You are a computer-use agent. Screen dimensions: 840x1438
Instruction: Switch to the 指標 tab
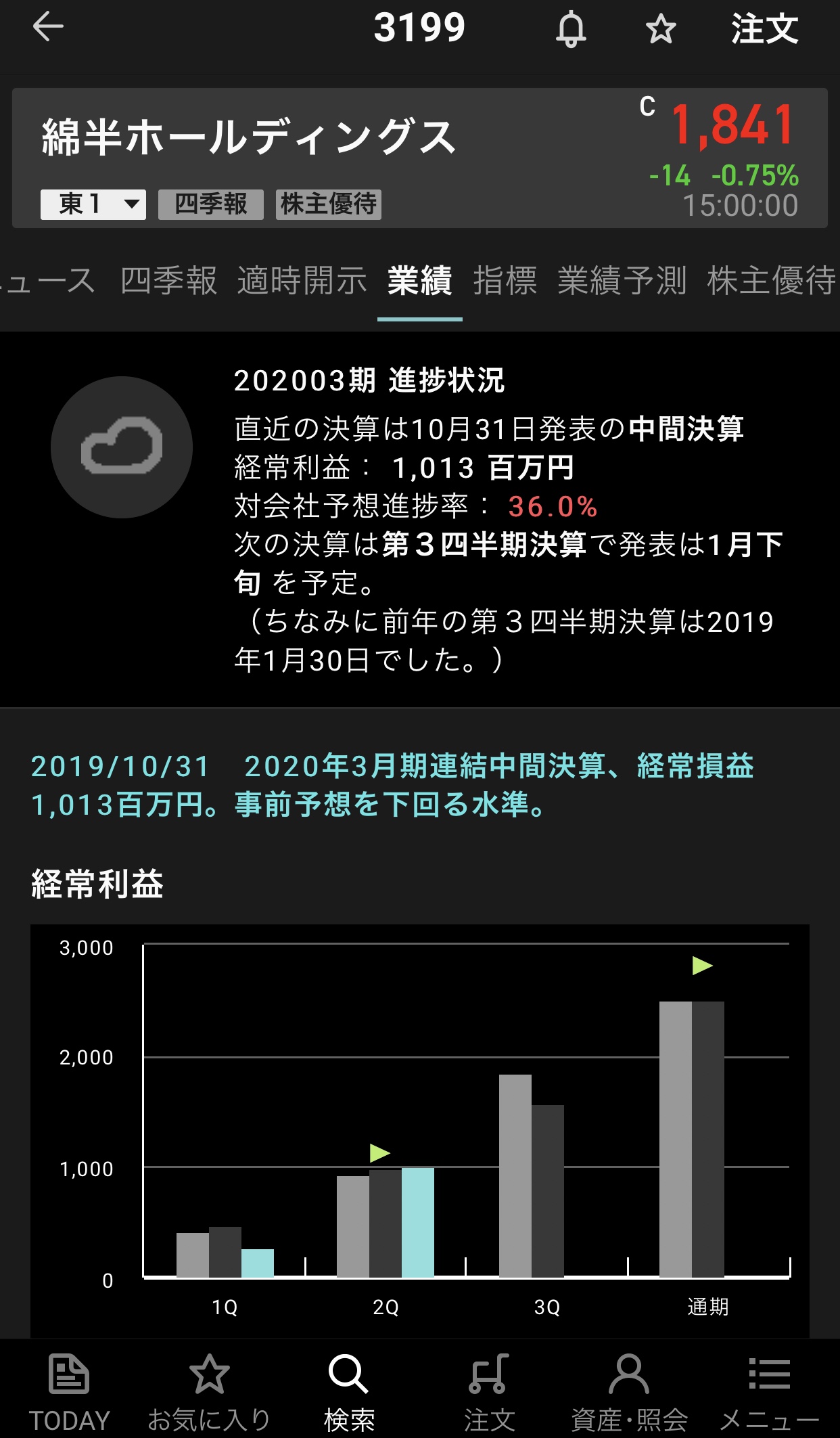click(x=505, y=281)
